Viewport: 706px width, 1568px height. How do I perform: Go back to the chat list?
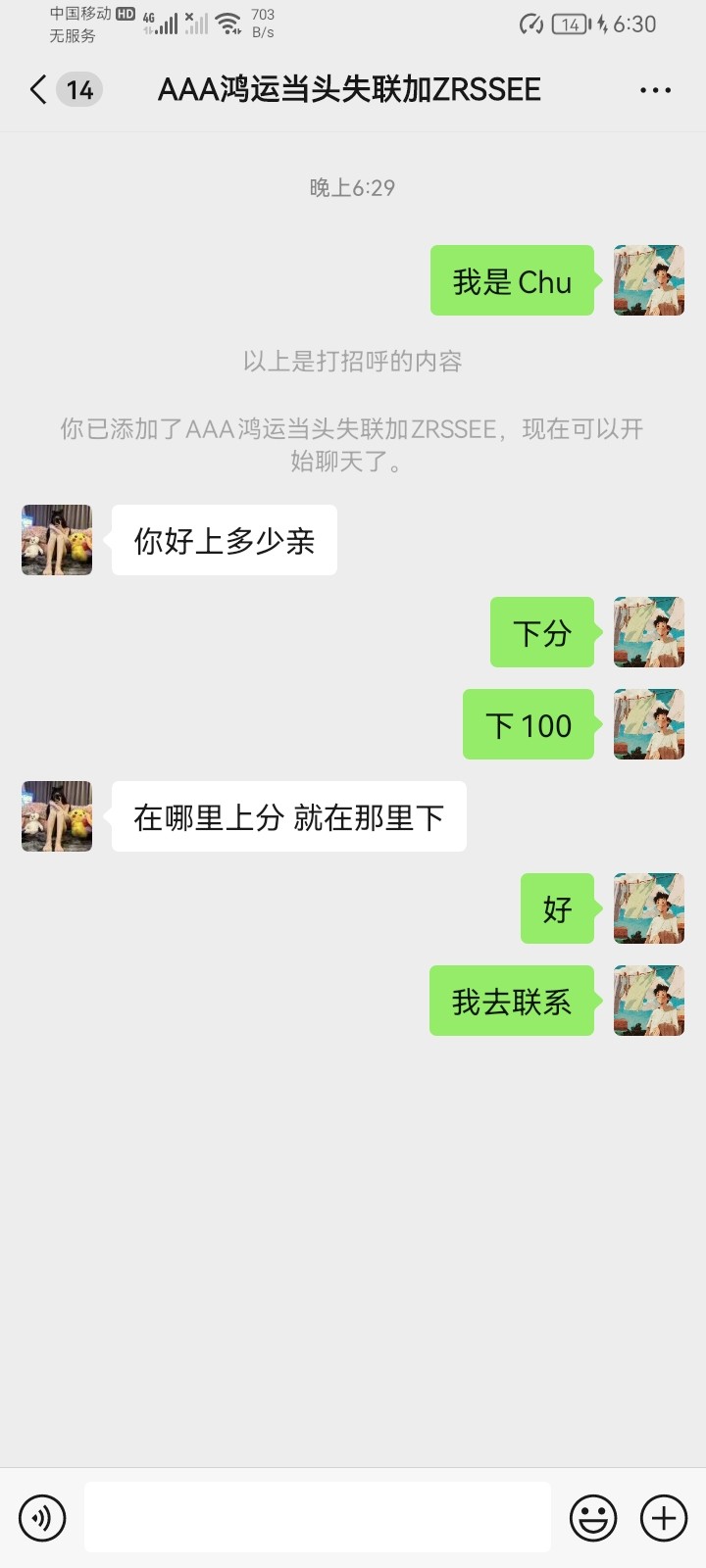[39, 90]
